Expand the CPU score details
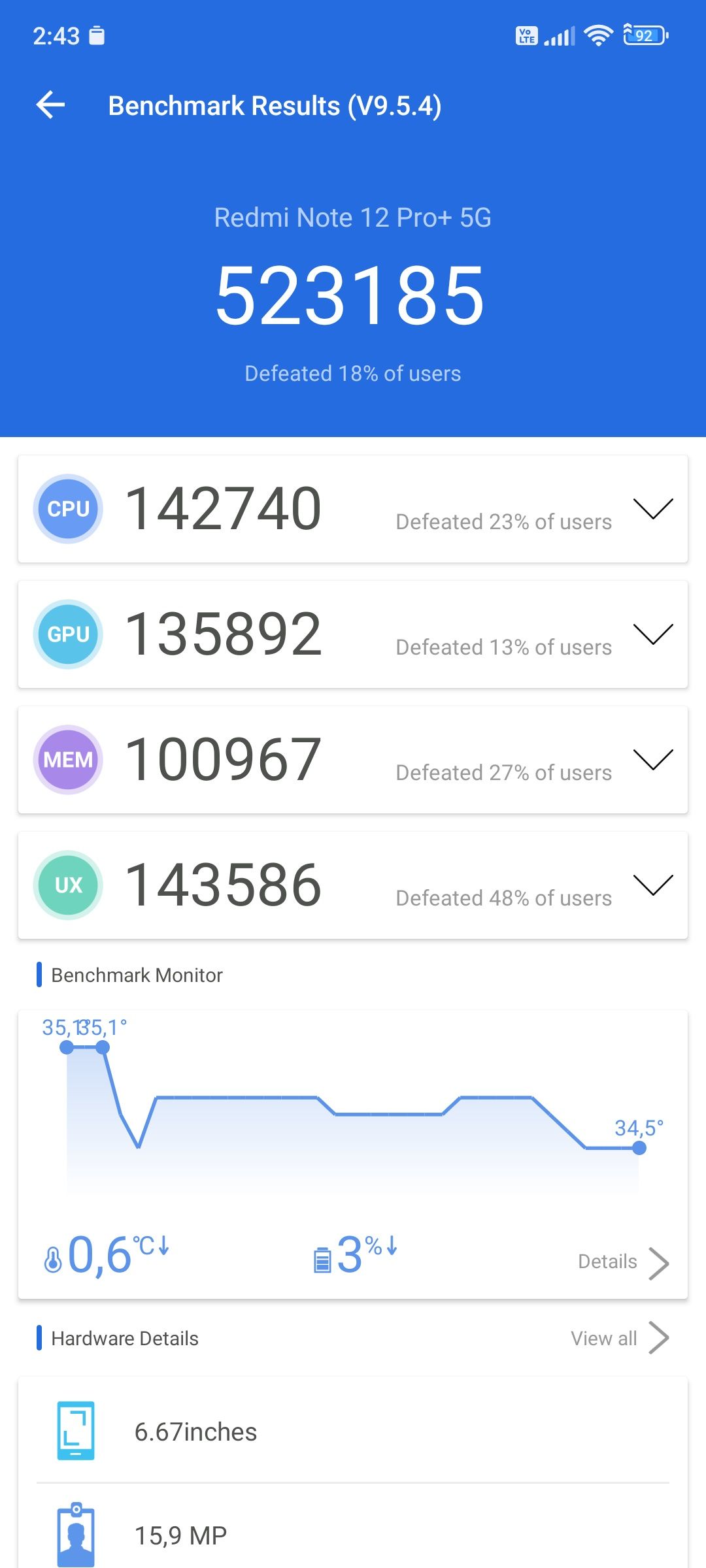The width and height of the screenshot is (706, 1568). click(653, 509)
